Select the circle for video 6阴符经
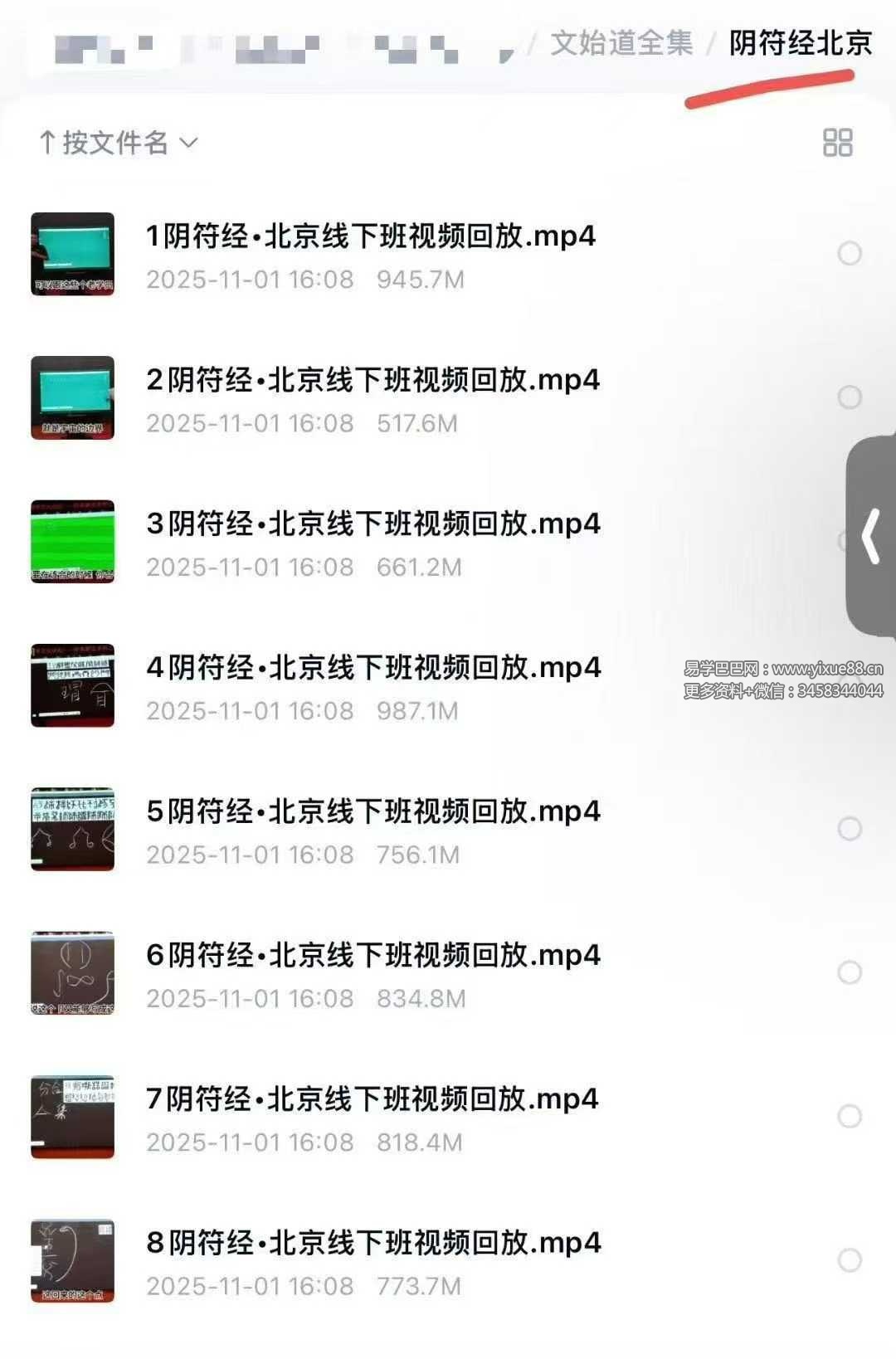 point(849,972)
